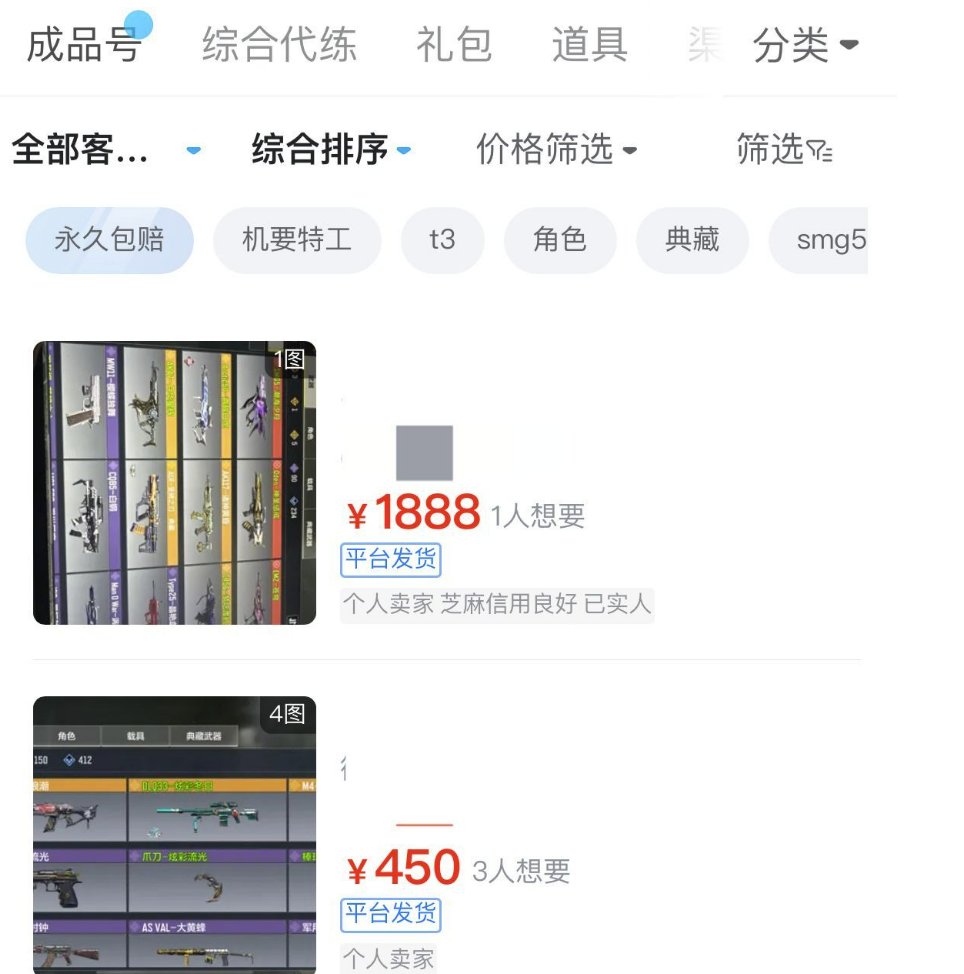Image resolution: width=964 pixels, height=974 pixels.
Task: Expand the 分类 dropdown
Action: tap(805, 45)
